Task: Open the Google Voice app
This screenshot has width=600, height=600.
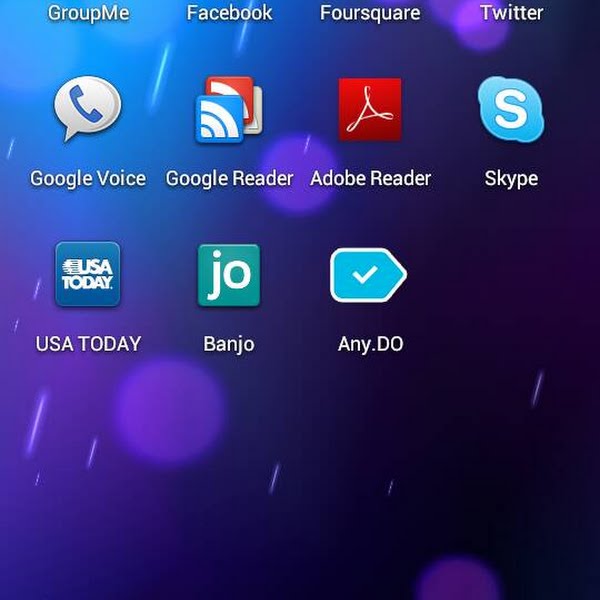Action: 88,110
